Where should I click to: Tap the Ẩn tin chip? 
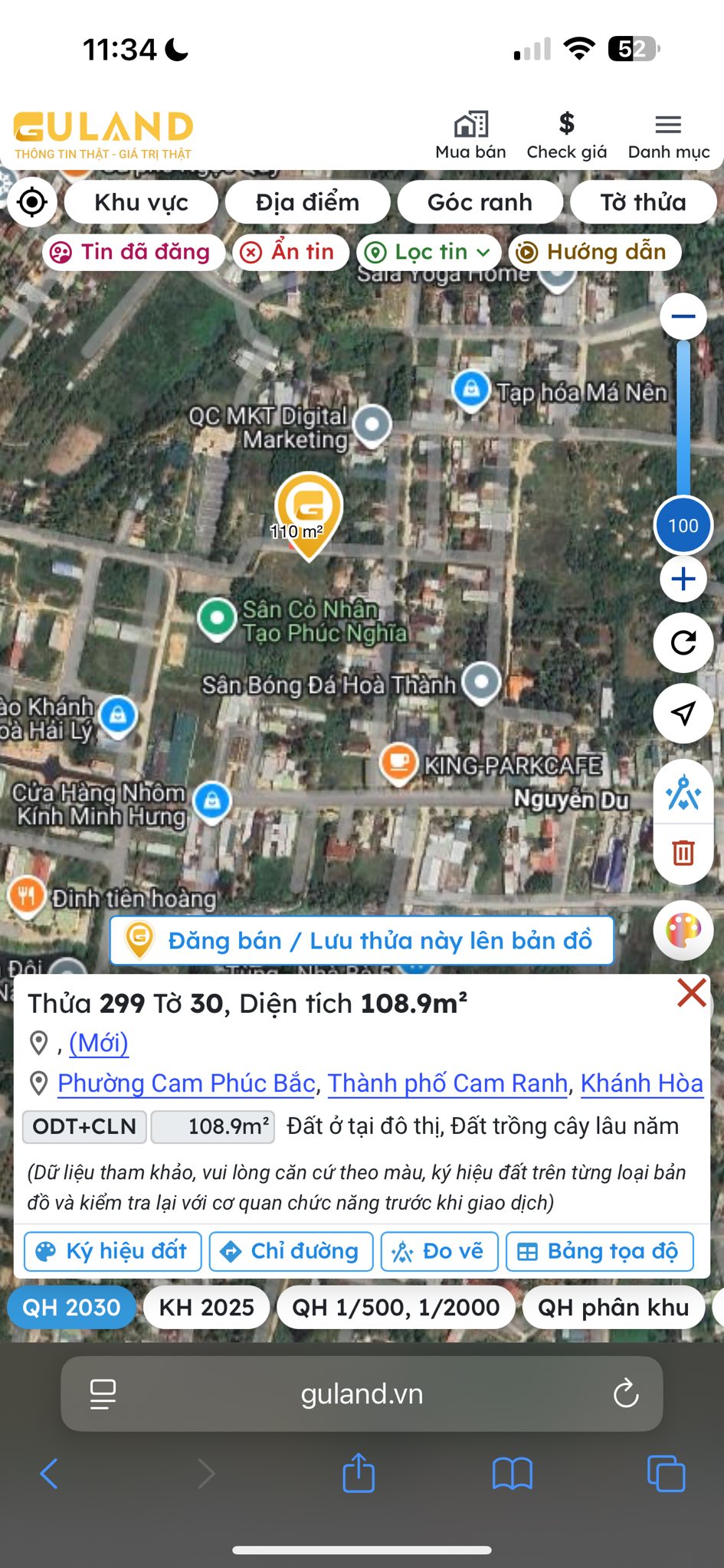pyautogui.click(x=290, y=252)
